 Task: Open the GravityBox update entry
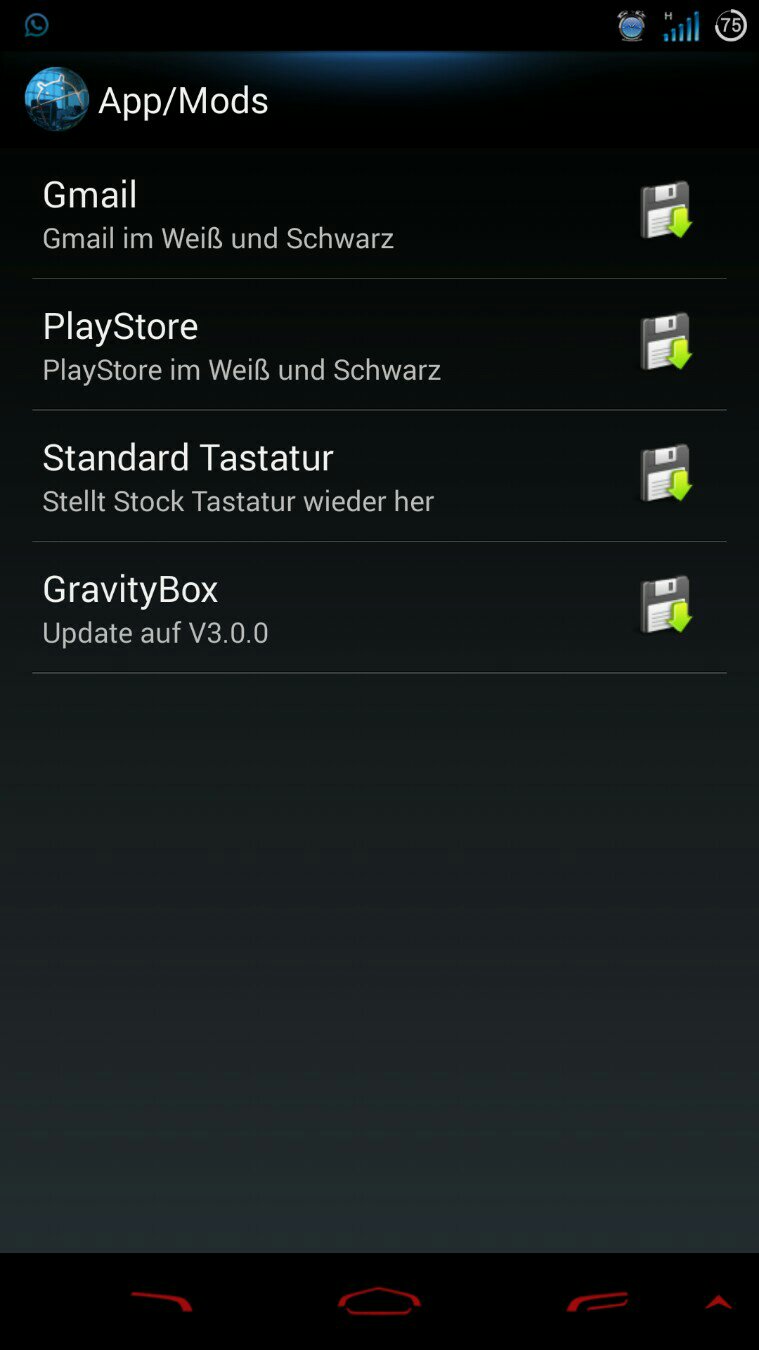(x=379, y=608)
